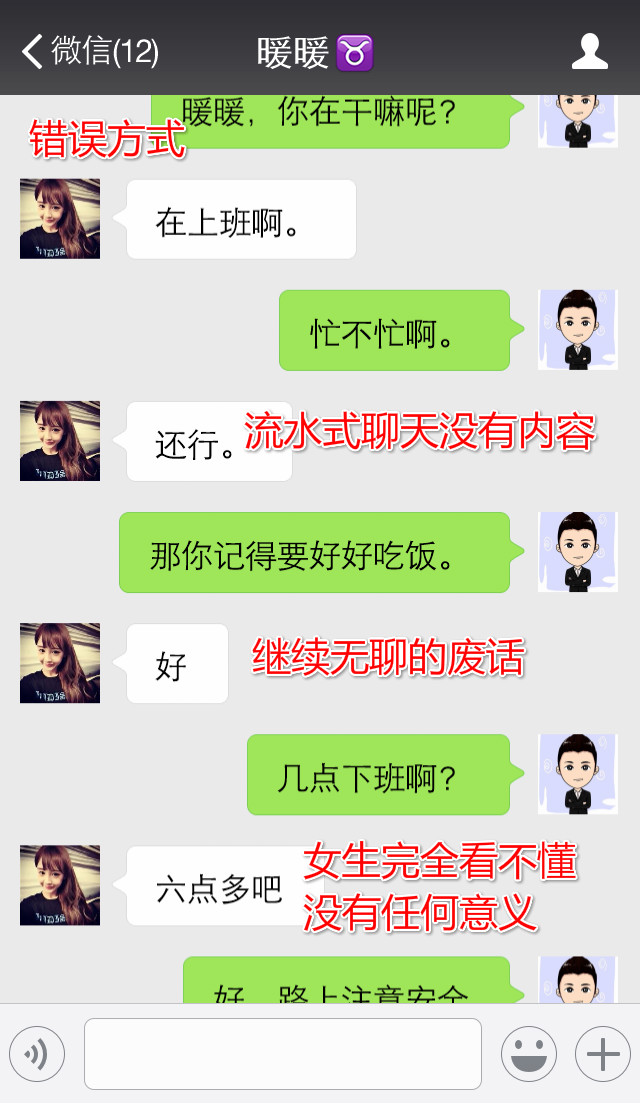
Task: Tap the message text field
Action: click(282, 1054)
